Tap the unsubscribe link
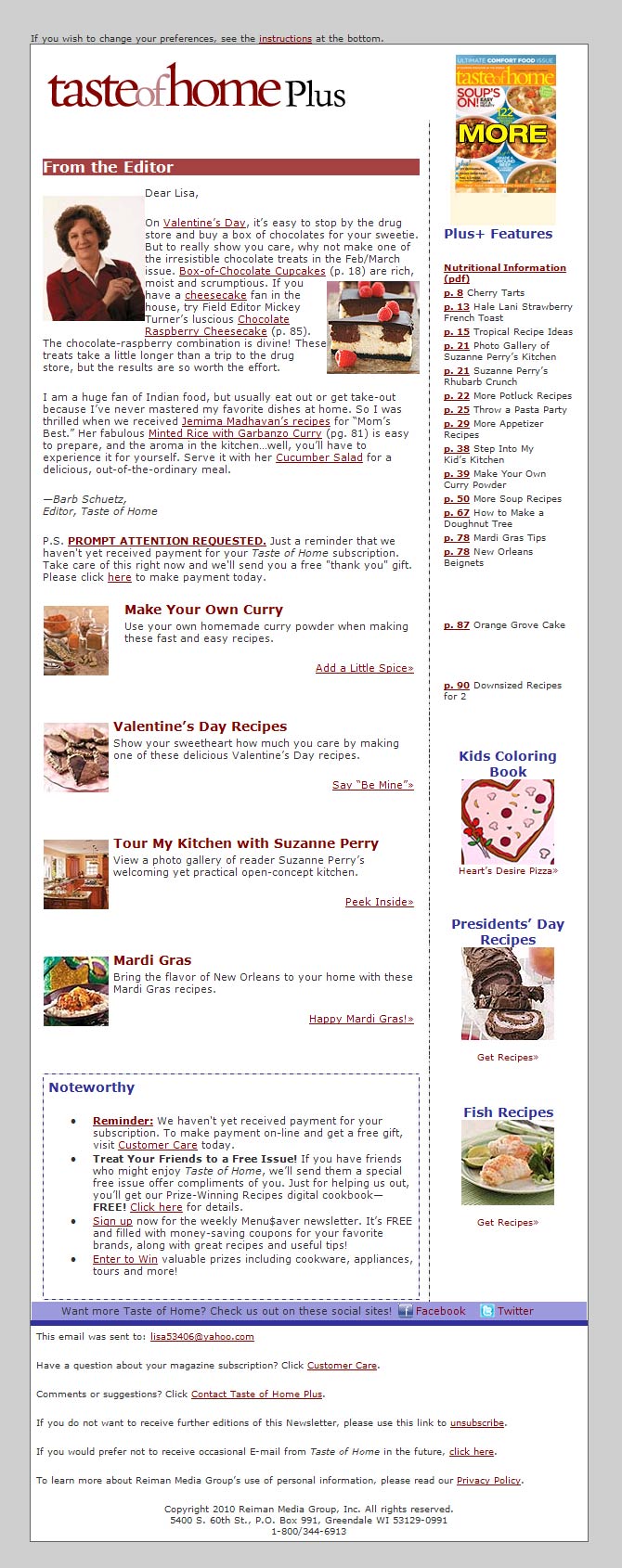The width and height of the screenshot is (622, 1568). [476, 1422]
